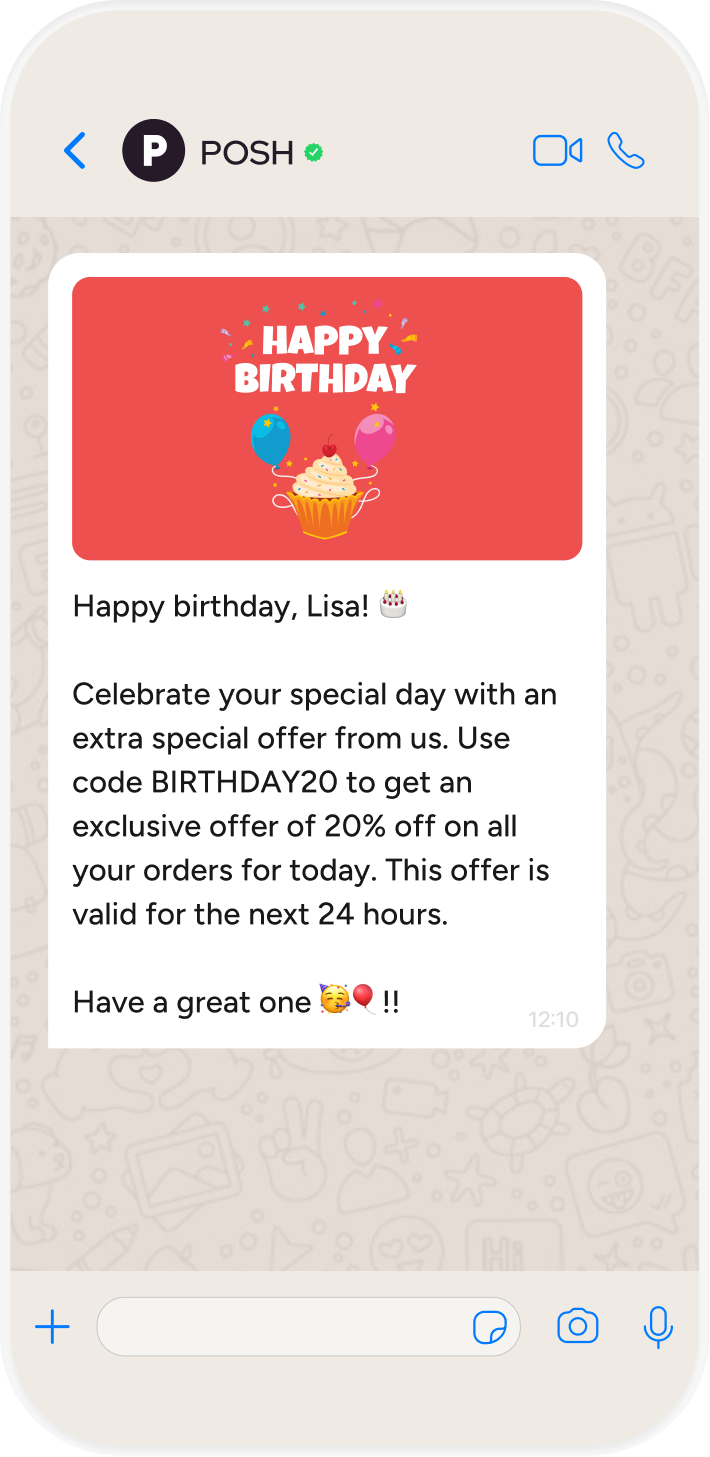
Task: Go back to the chat list
Action: point(75,151)
